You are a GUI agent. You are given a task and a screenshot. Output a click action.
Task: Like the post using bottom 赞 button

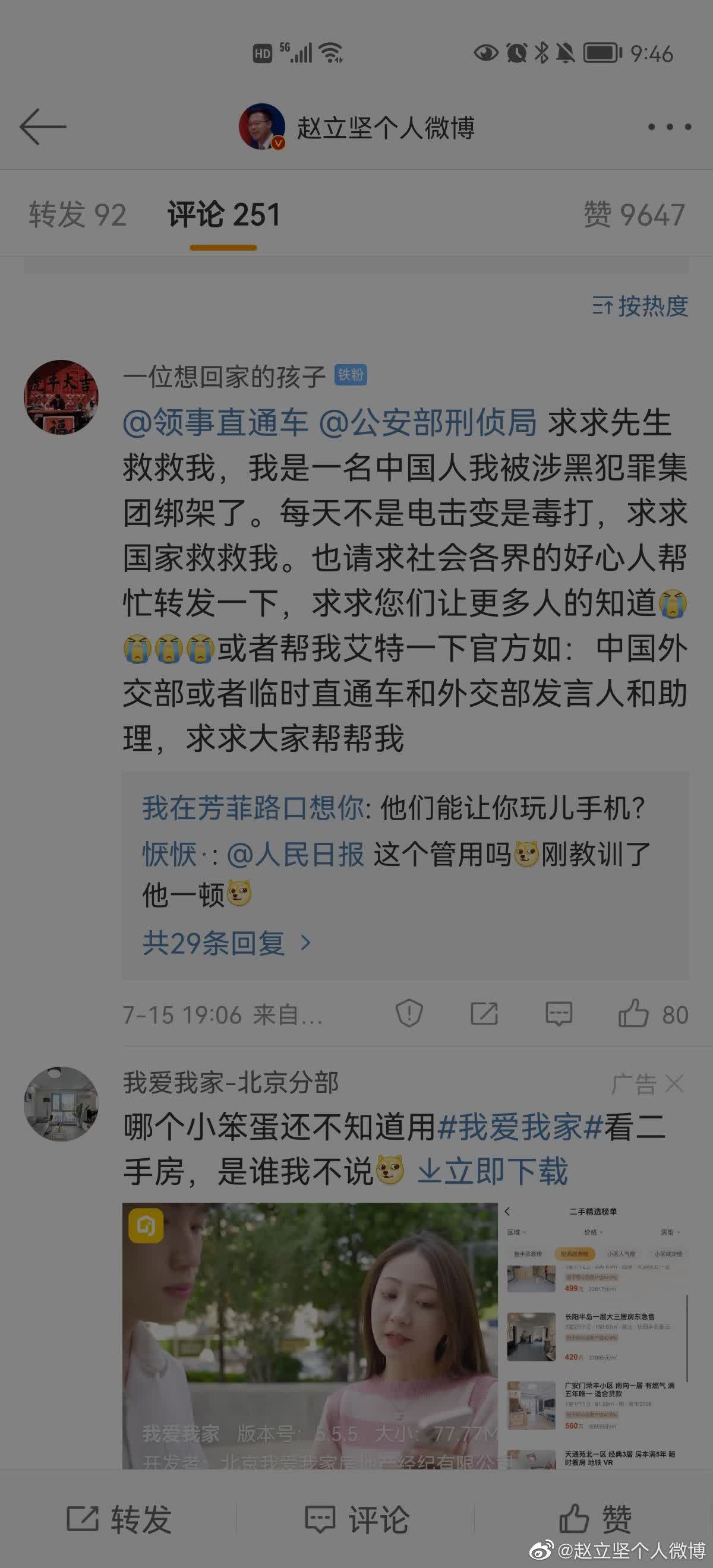tap(595, 1519)
